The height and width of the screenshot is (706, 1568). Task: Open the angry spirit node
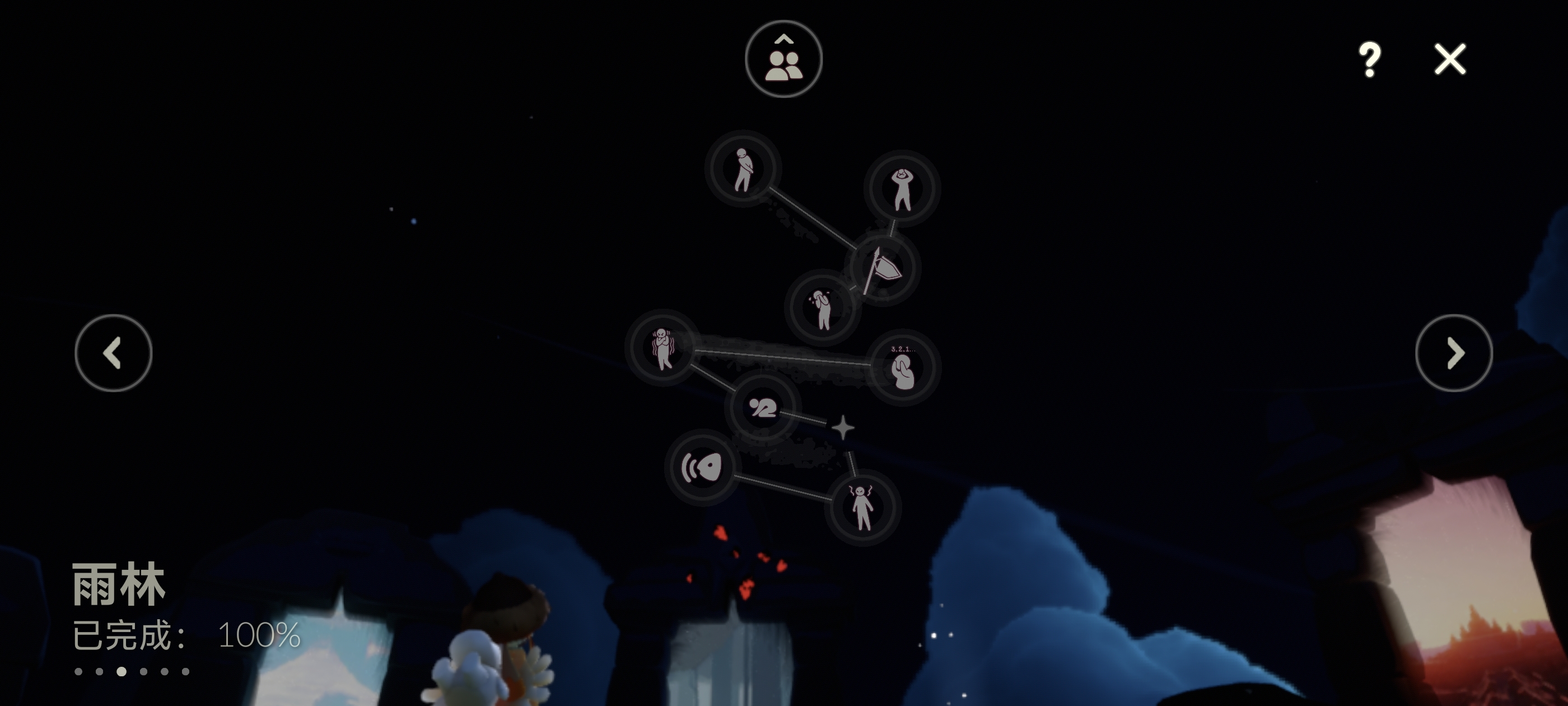click(x=862, y=508)
